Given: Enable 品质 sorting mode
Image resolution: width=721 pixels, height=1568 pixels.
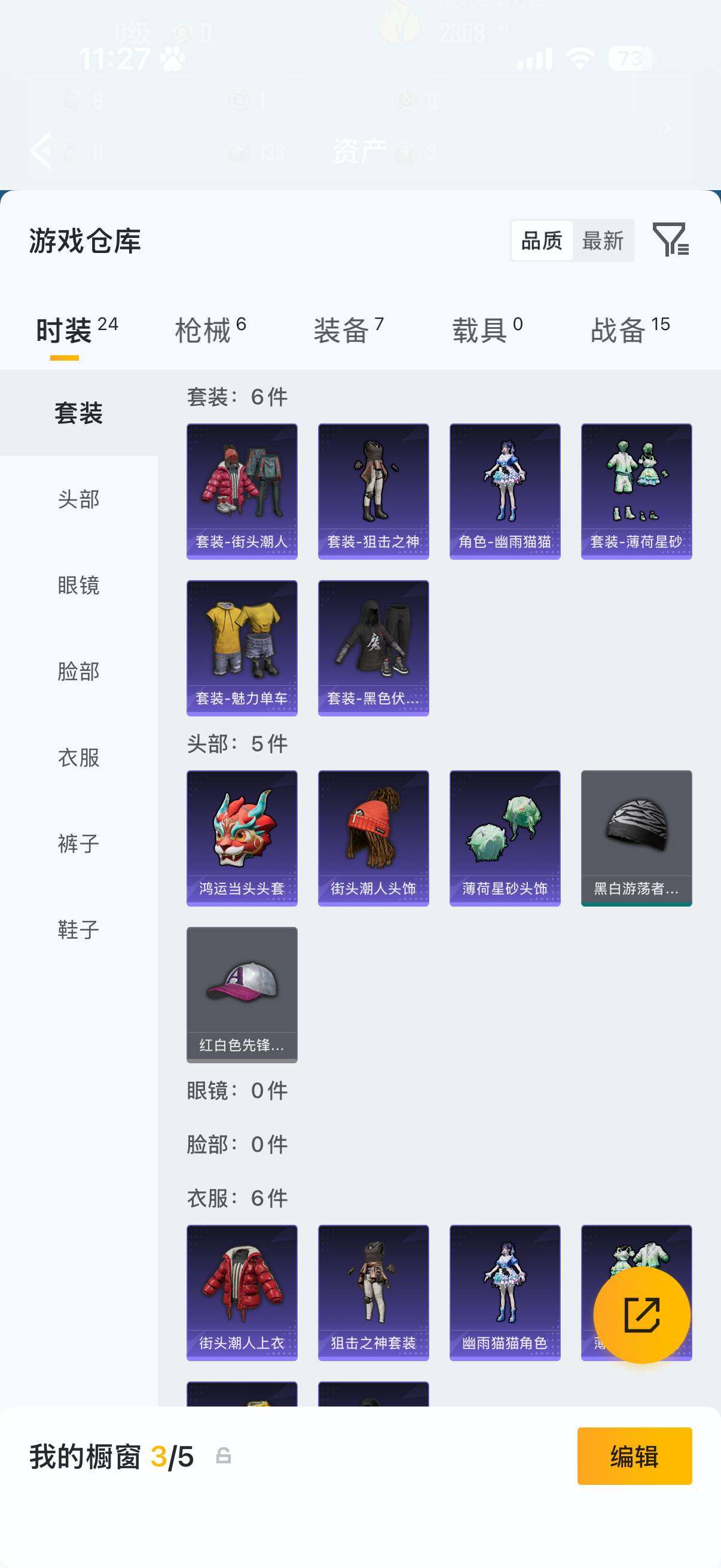Looking at the screenshot, I should [542, 241].
